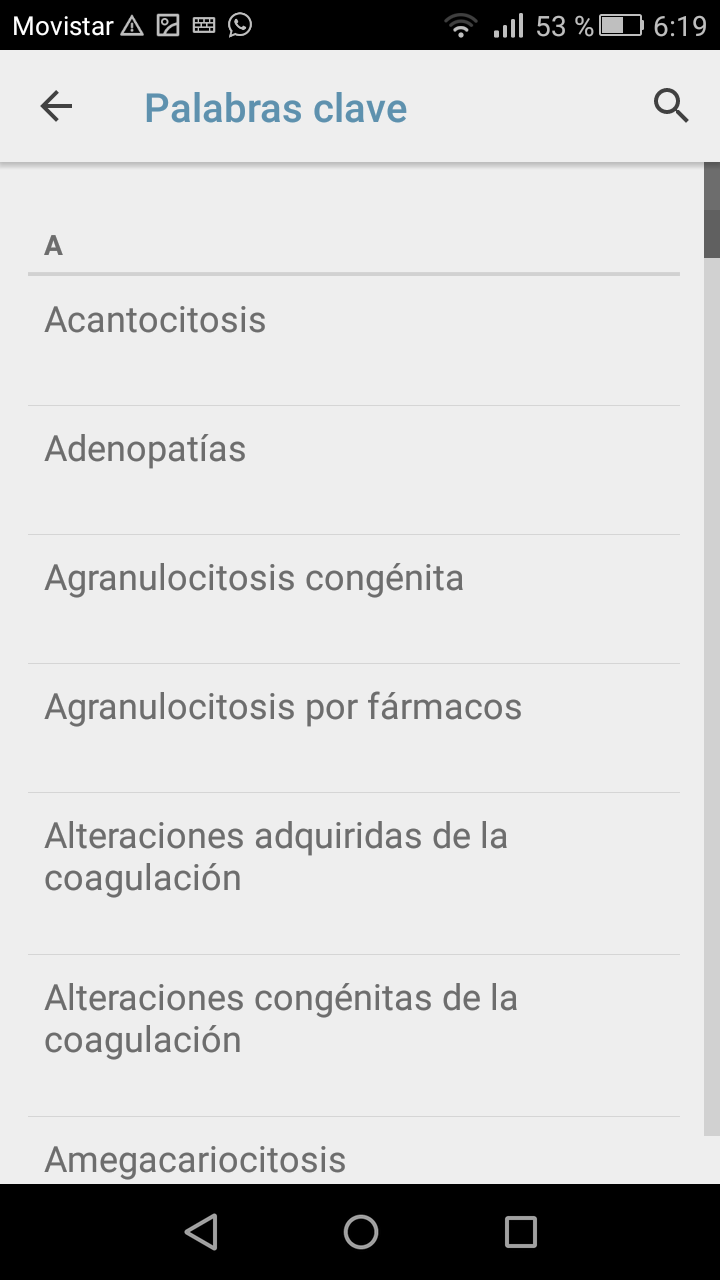The height and width of the screenshot is (1280, 720).
Task: Open Alteraciones adquiridas de la coagulación
Action: [276, 857]
